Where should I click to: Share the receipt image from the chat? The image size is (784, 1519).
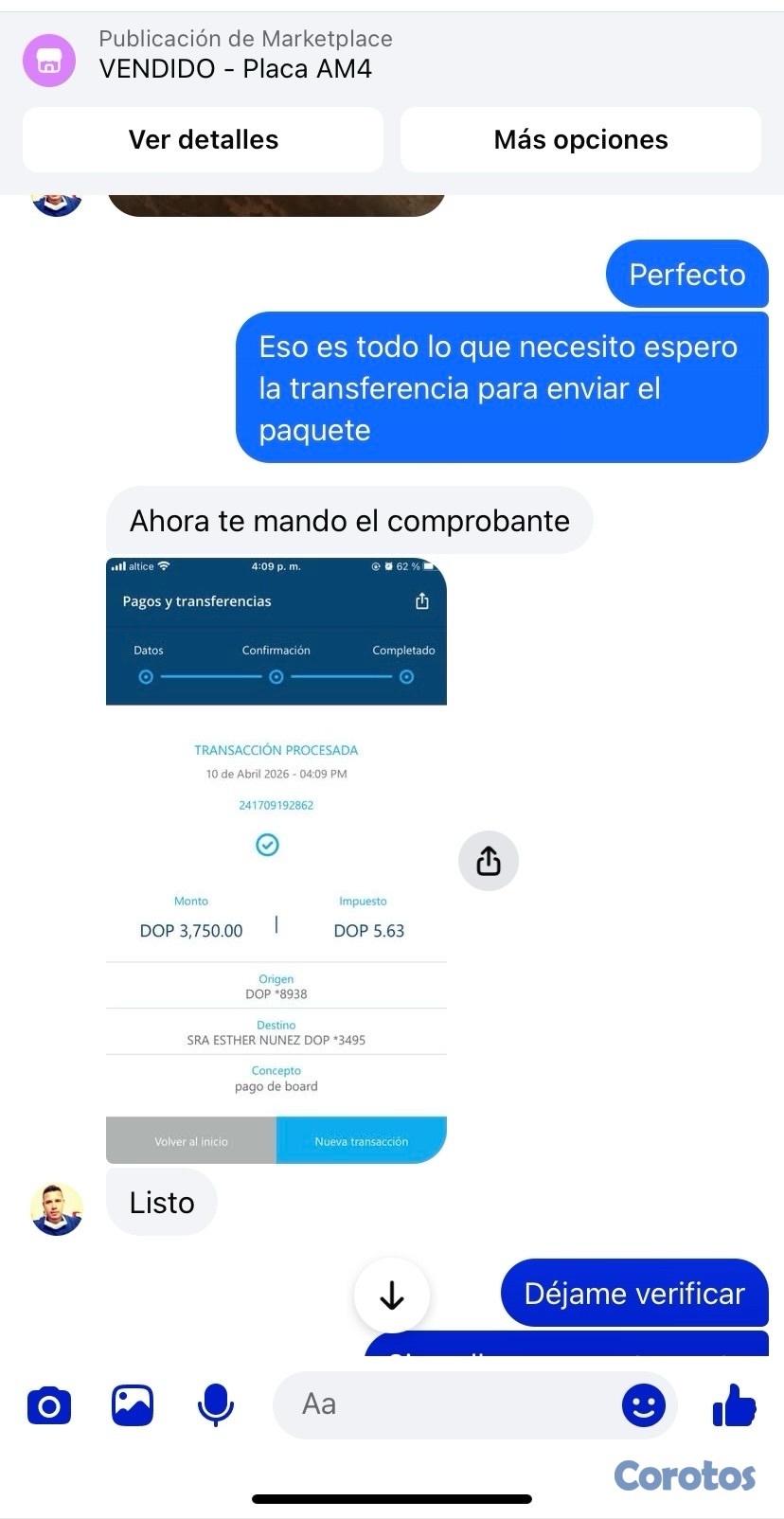(x=489, y=861)
